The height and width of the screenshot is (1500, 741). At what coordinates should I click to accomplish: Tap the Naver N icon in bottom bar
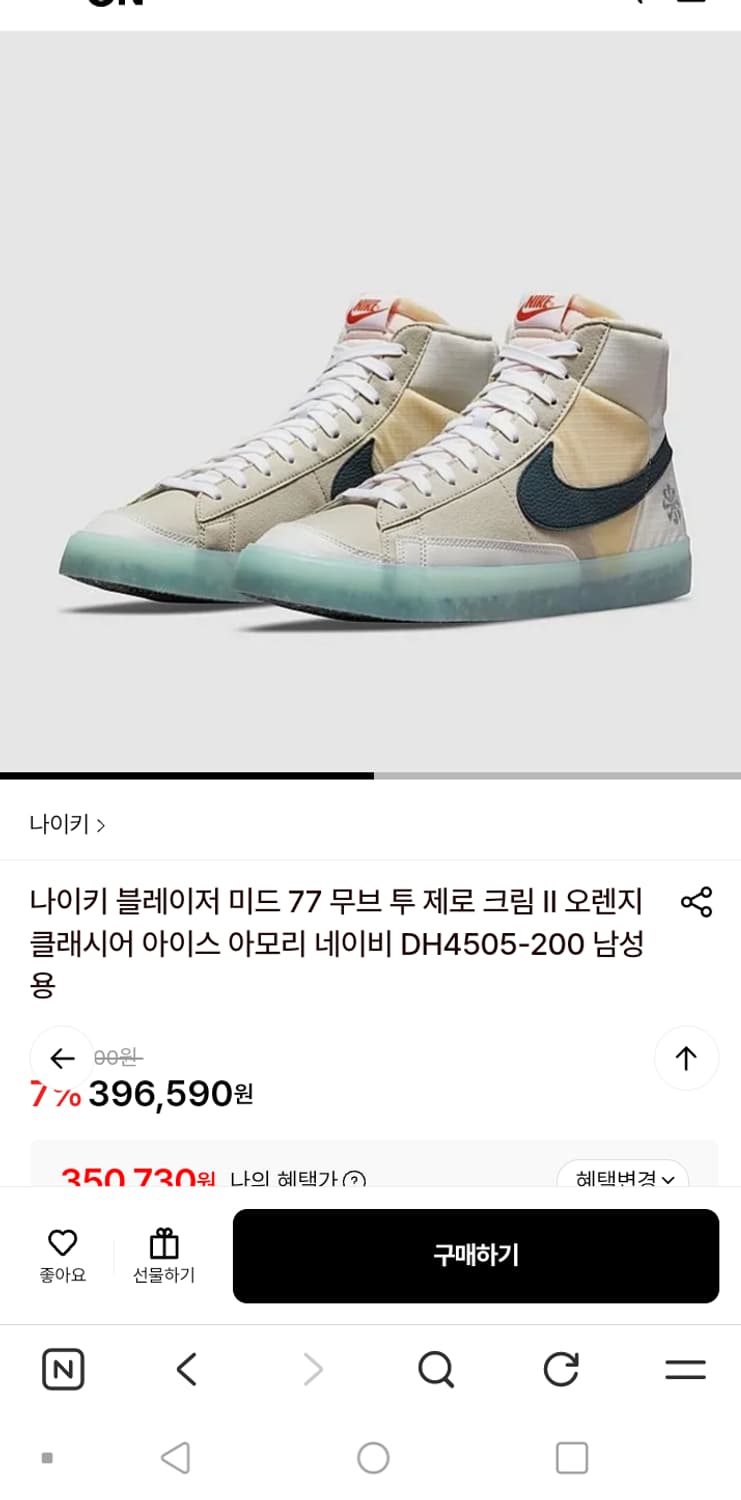tap(63, 1370)
